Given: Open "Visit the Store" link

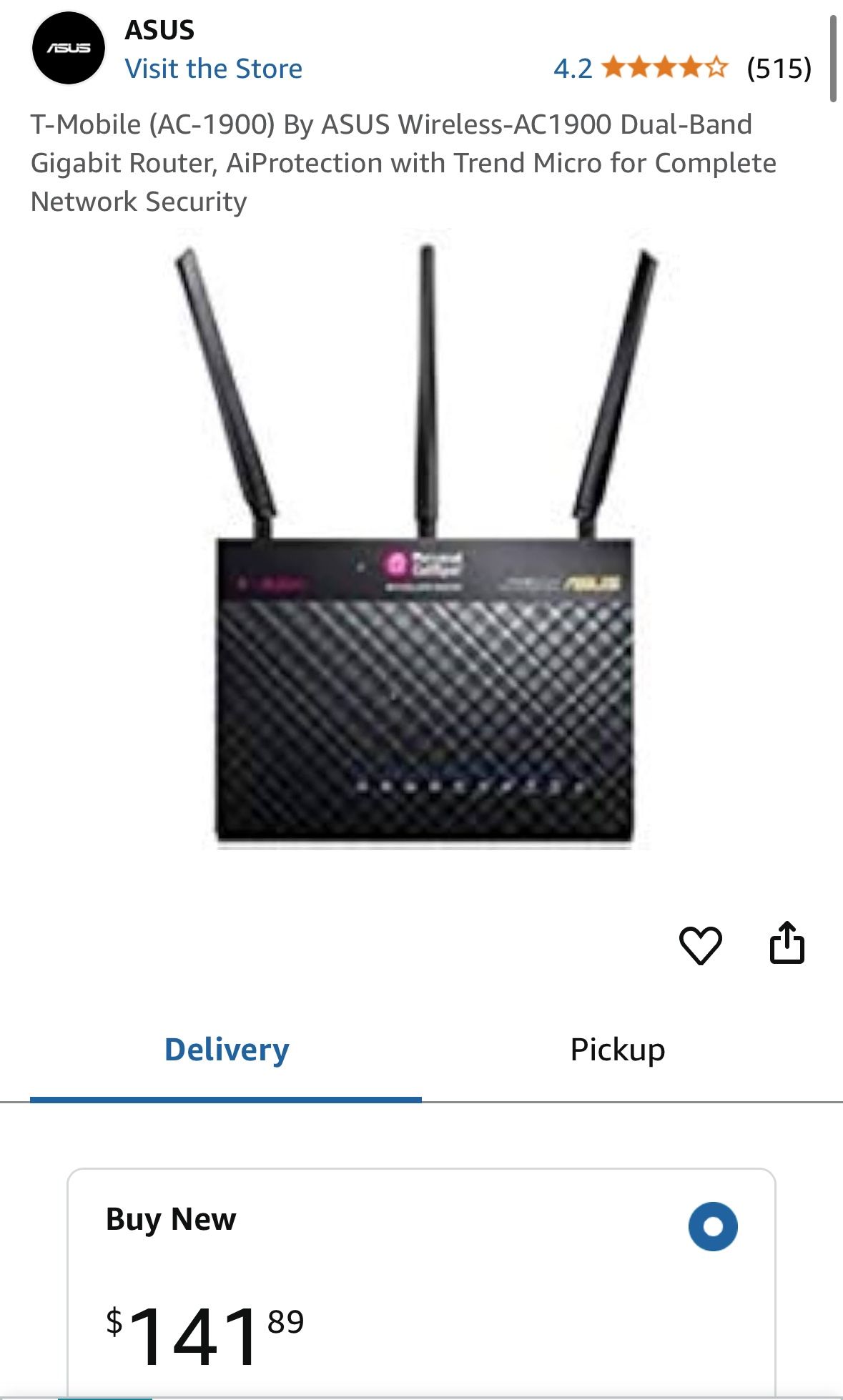Looking at the screenshot, I should click(x=214, y=69).
